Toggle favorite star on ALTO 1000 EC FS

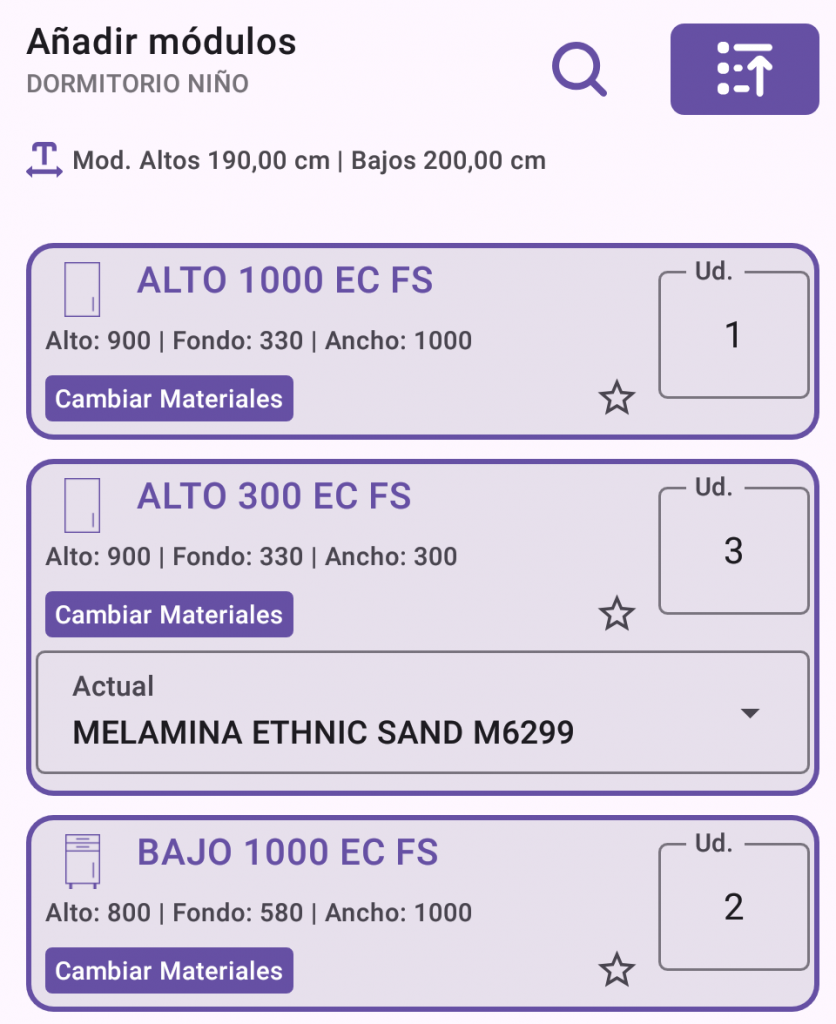click(x=617, y=397)
